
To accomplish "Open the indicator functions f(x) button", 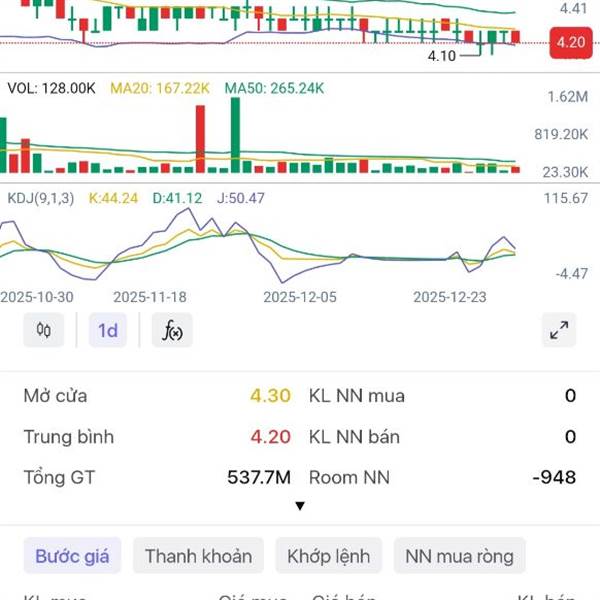I will coord(172,330).
